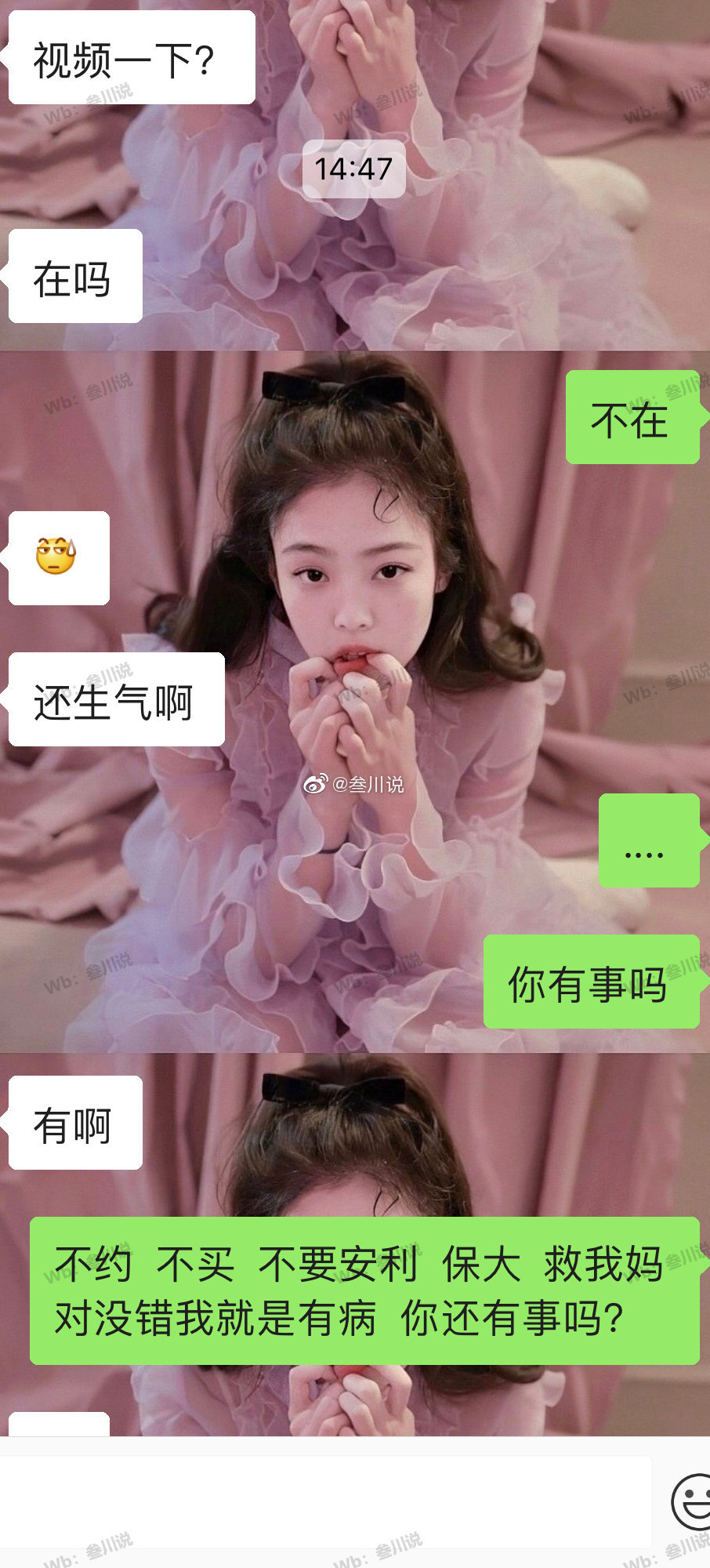
Task: Open the emoji picker
Action: tap(691, 1501)
